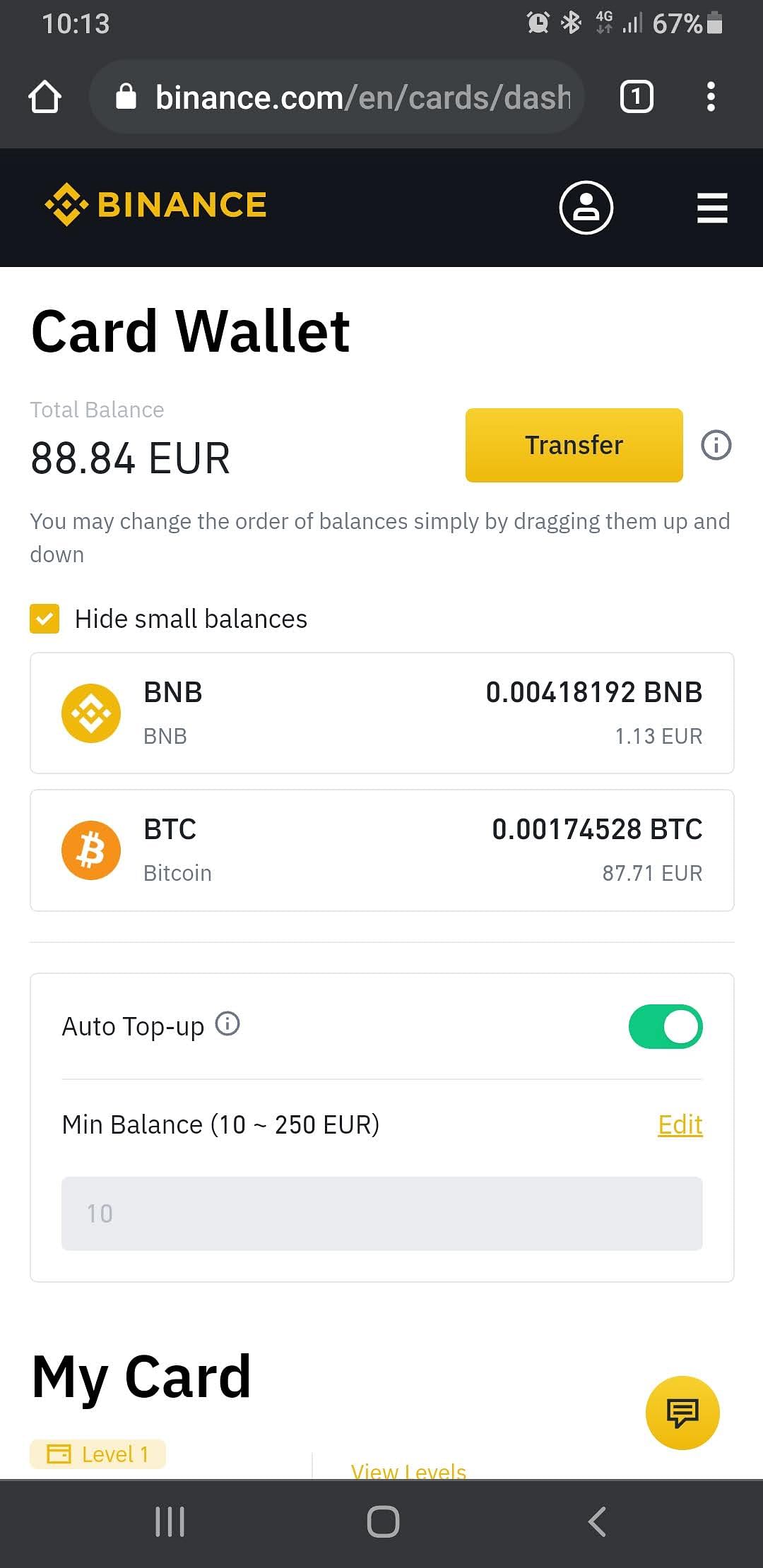Open the View Levels link
Screen dimensions: 763x1568
pos(408,1471)
